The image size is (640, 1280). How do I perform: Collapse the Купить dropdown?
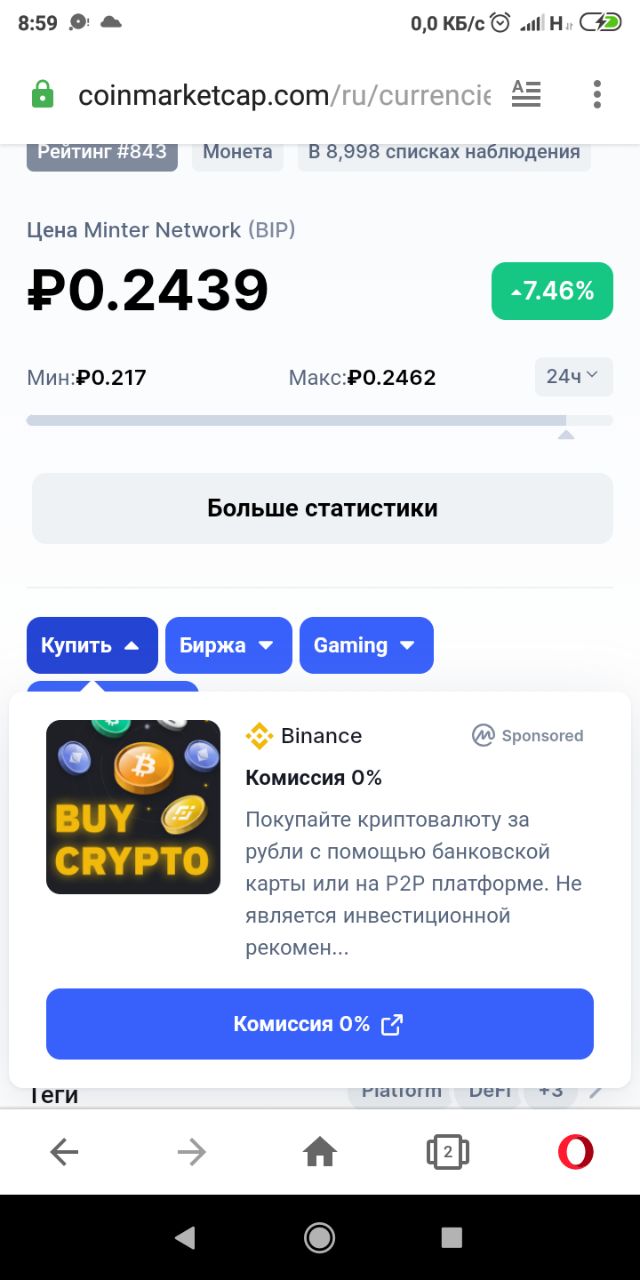pos(92,645)
